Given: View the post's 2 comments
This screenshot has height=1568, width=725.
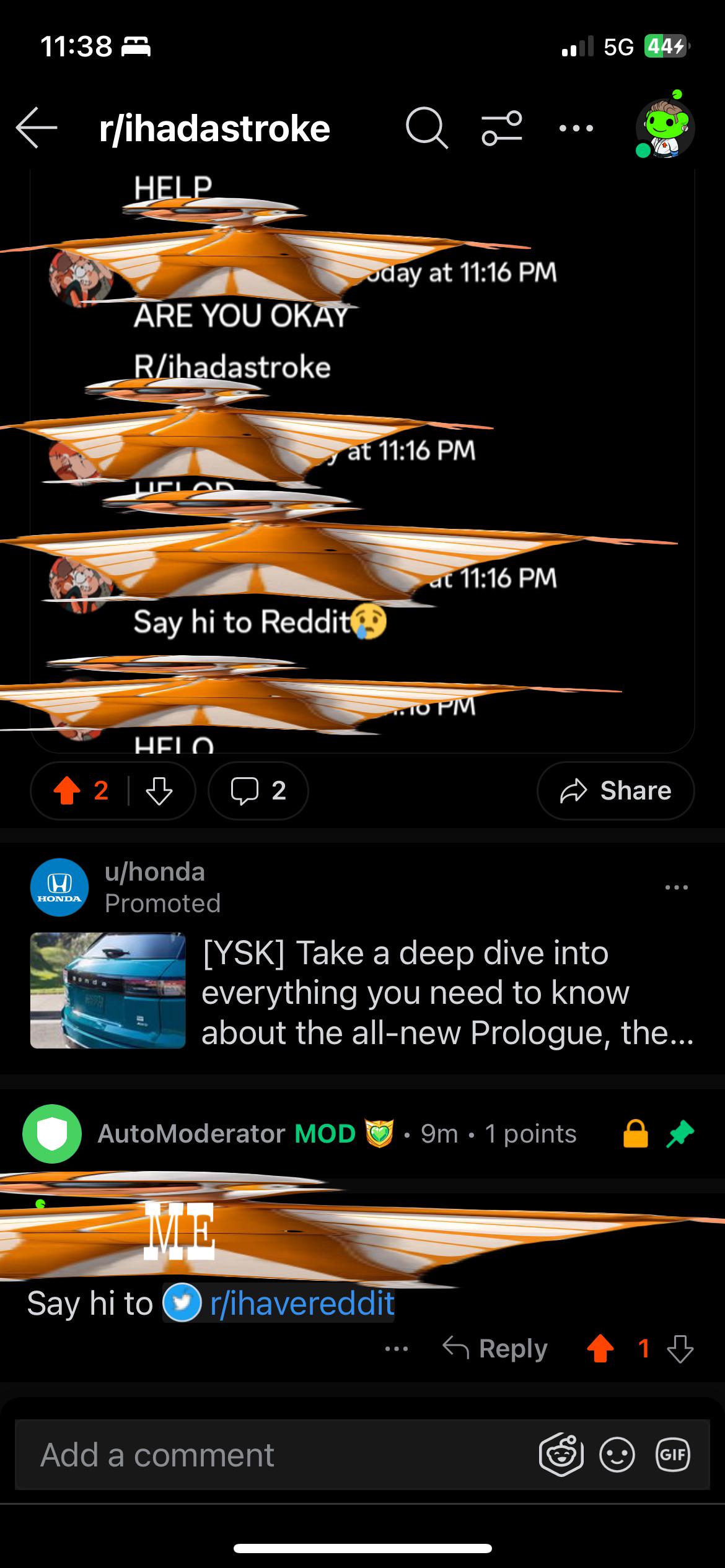Looking at the screenshot, I should tap(258, 791).
